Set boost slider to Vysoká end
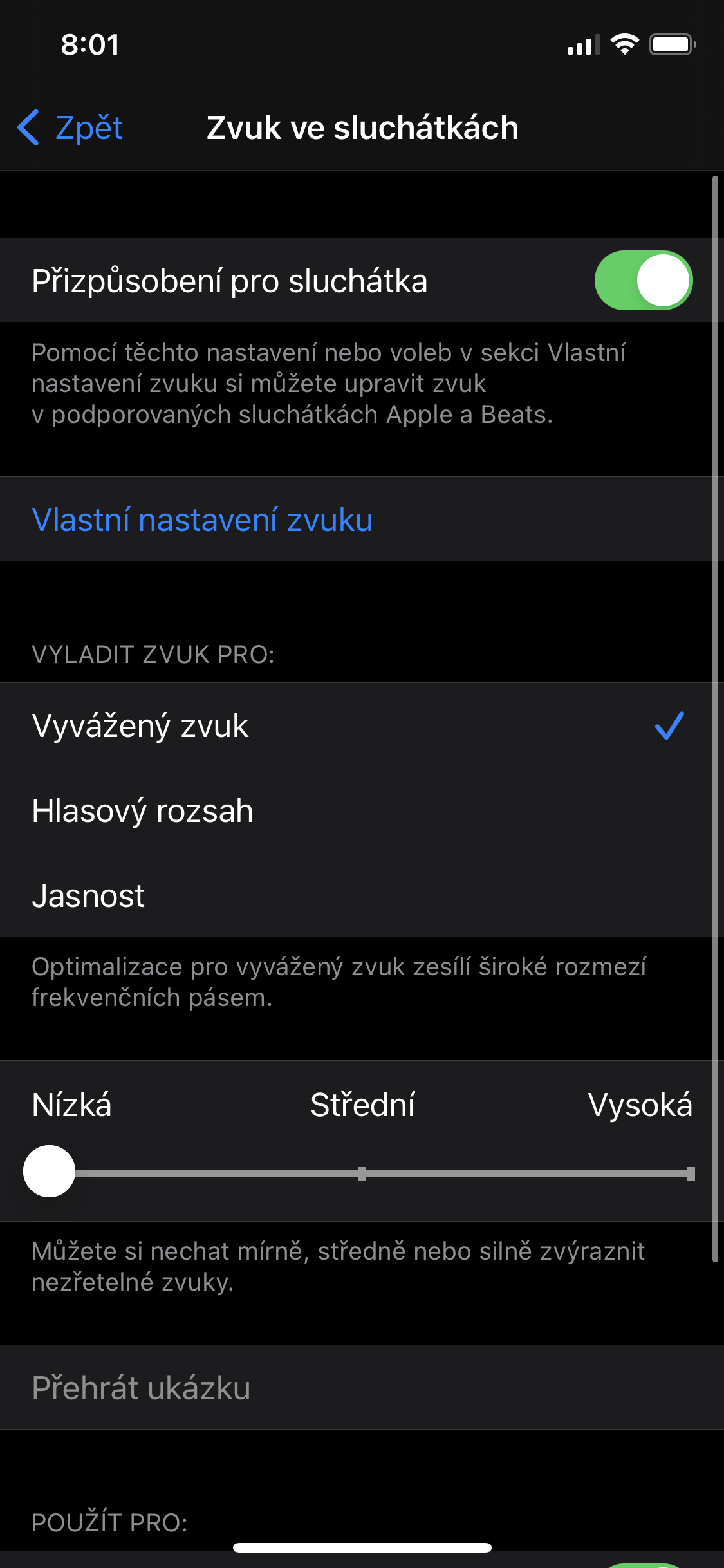Screen dimensions: 724x1568 tap(690, 1173)
